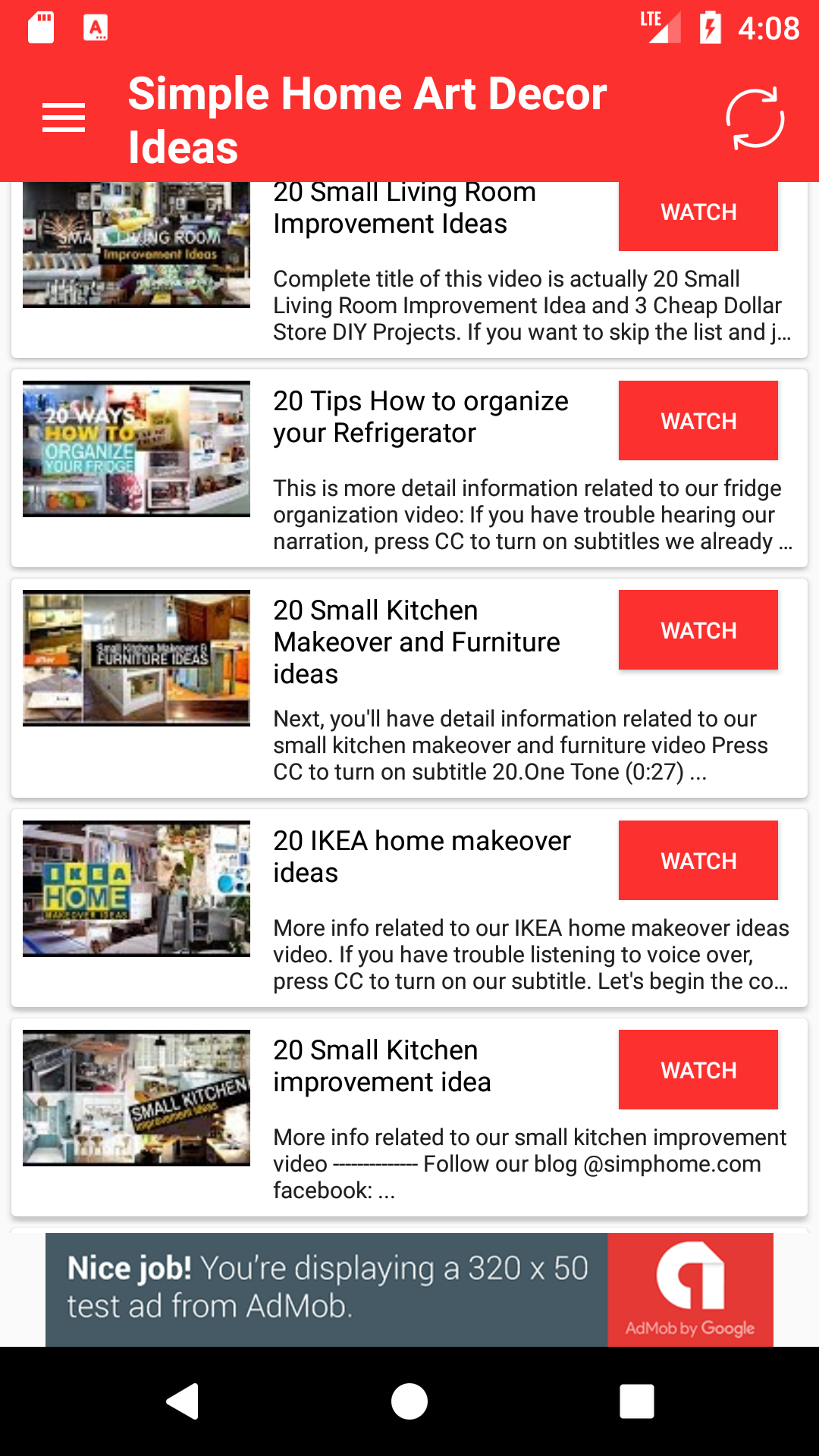Screen dimensions: 819x1456
Task: Tap the battery charging indicator
Action: (x=710, y=29)
